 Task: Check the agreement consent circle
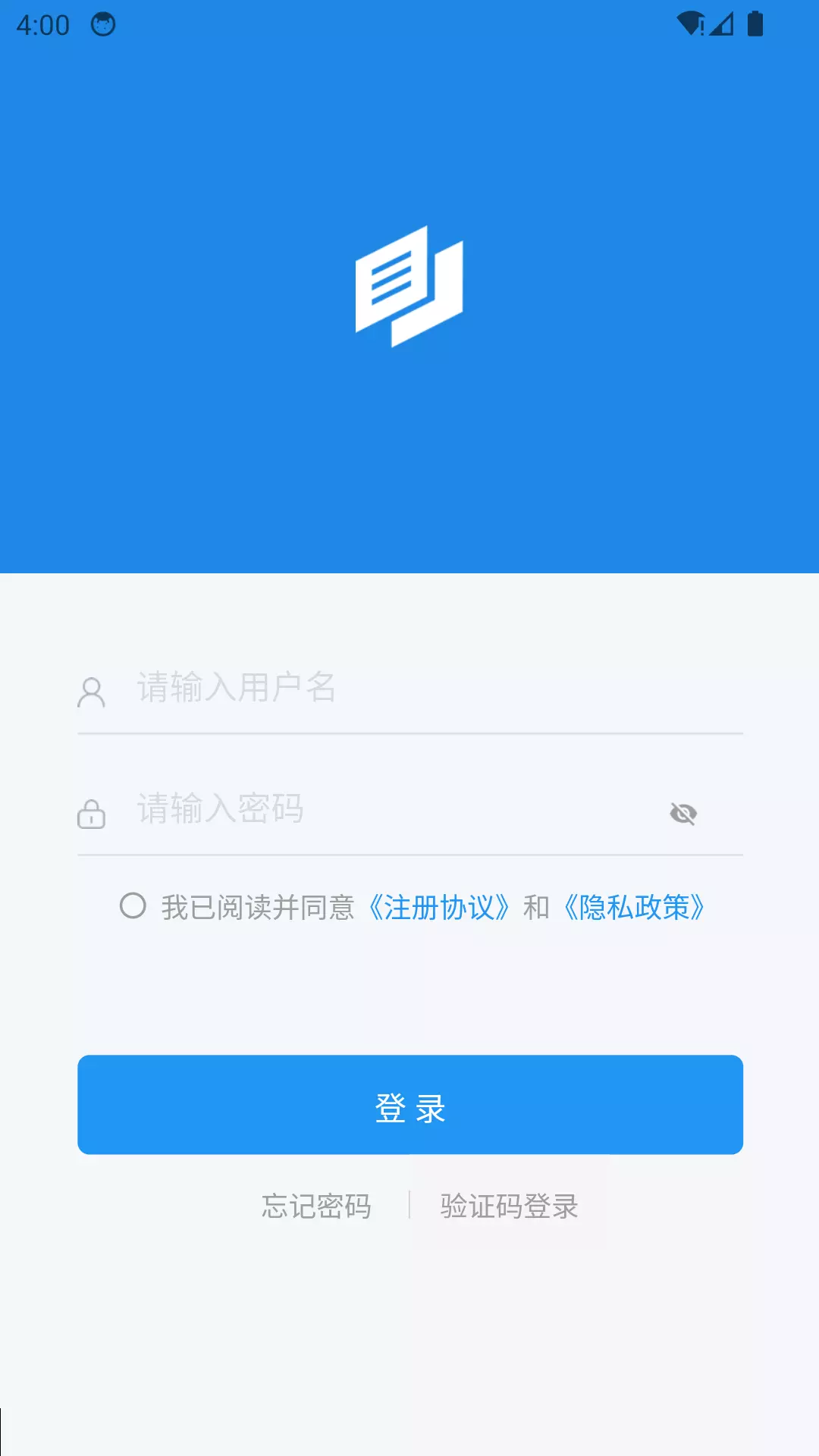tap(133, 905)
